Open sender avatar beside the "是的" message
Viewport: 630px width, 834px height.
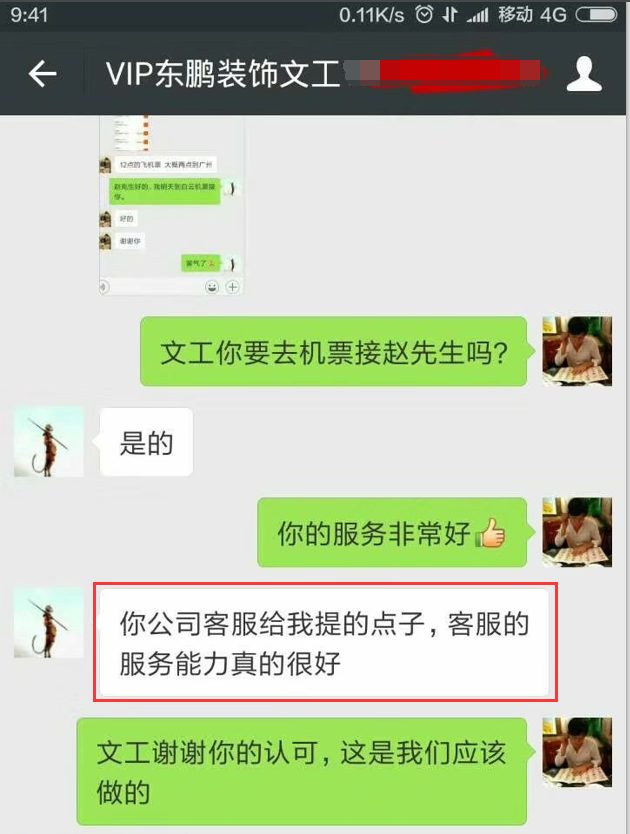click(48, 442)
